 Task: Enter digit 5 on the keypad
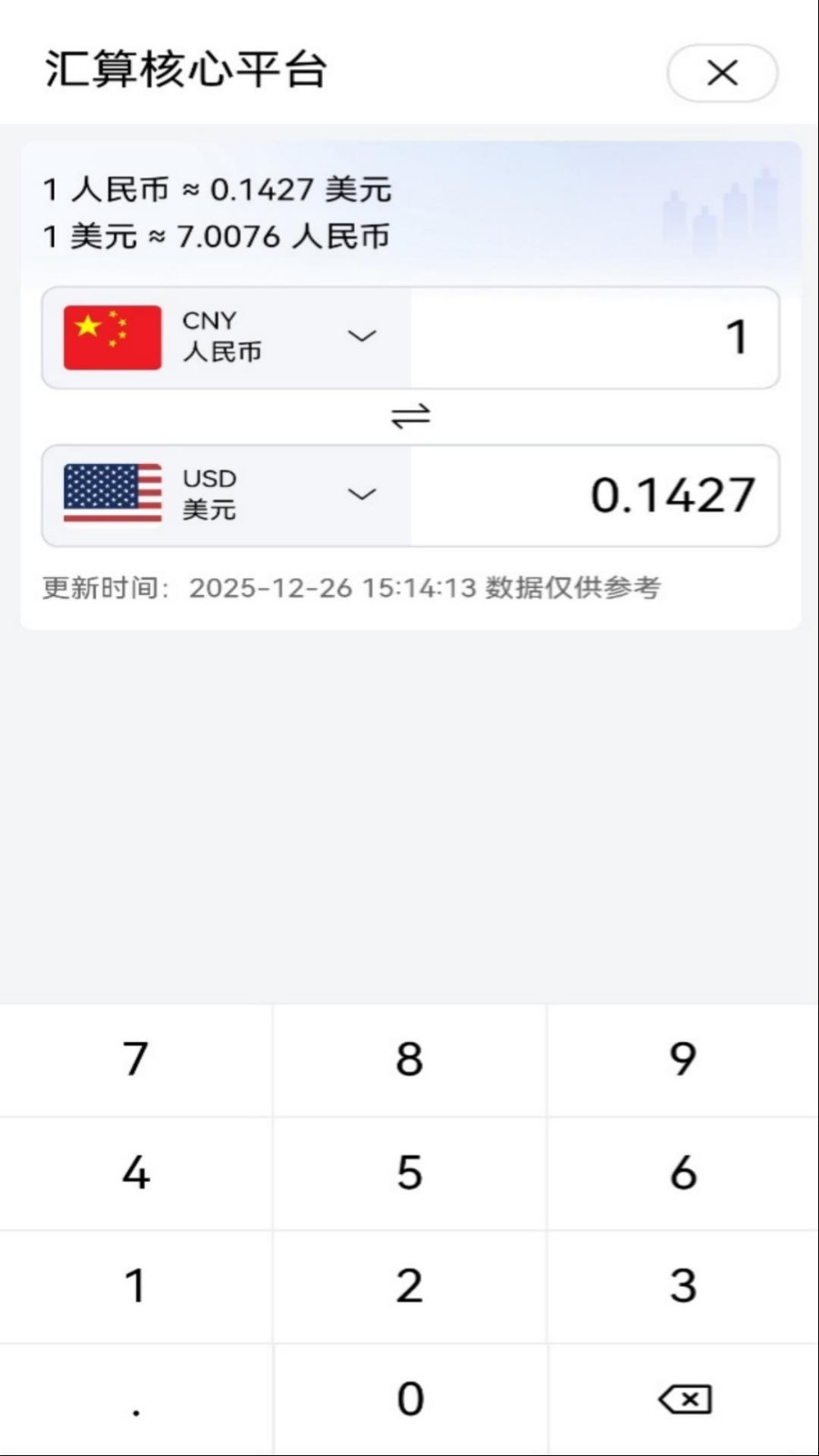click(409, 1173)
